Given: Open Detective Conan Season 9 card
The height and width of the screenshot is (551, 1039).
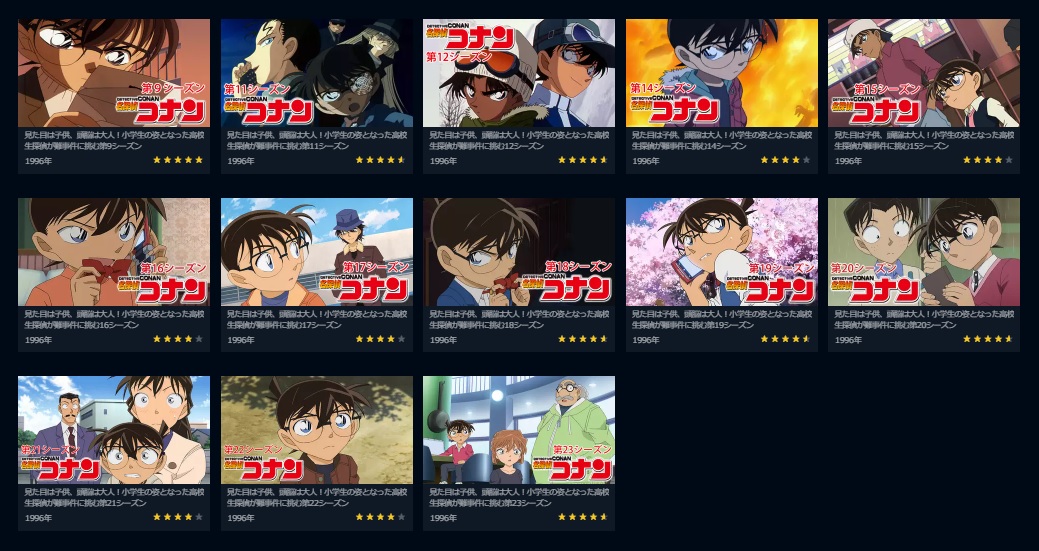Looking at the screenshot, I should pos(114,73).
